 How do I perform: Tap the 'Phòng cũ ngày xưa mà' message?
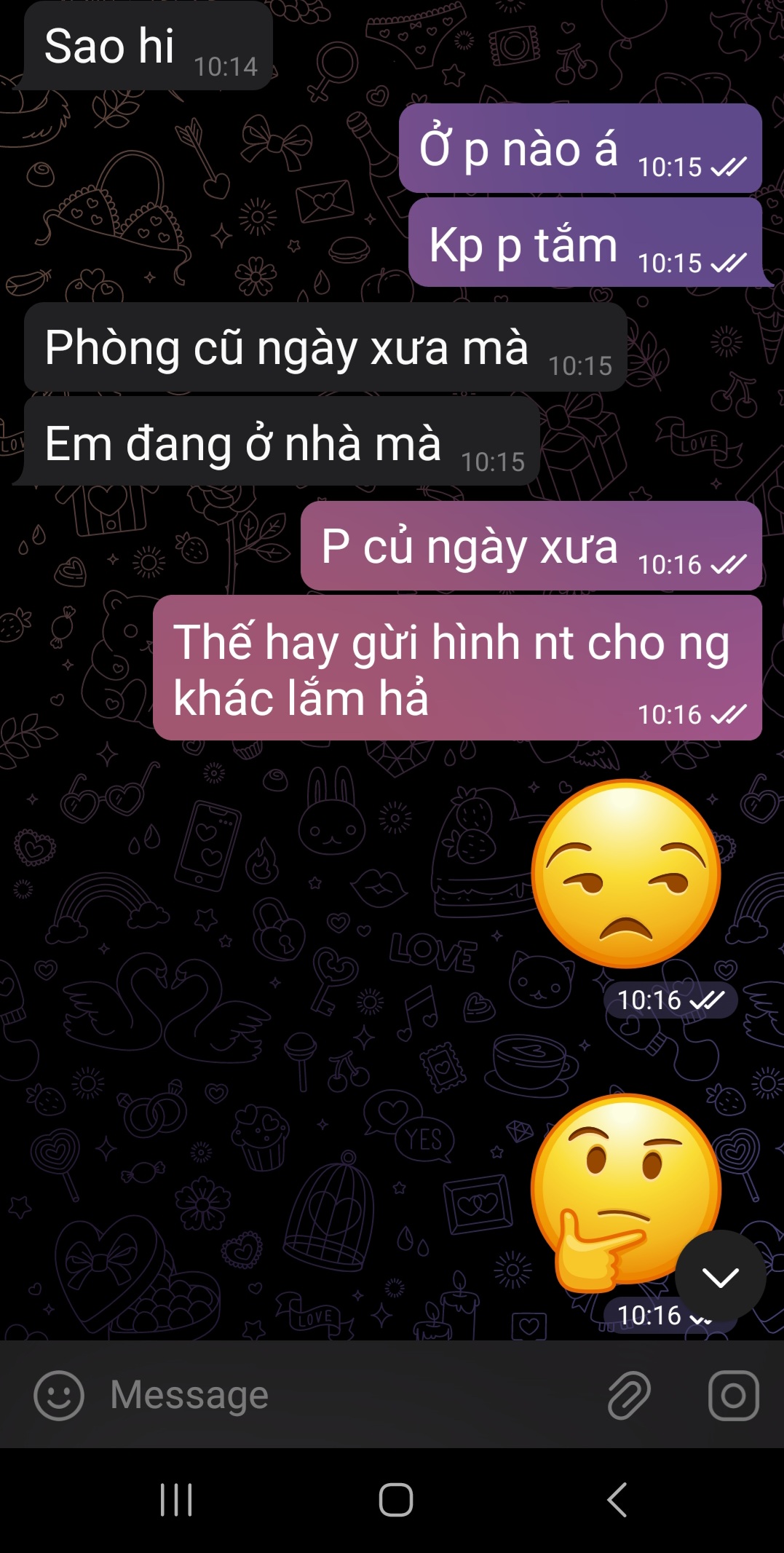[325, 348]
